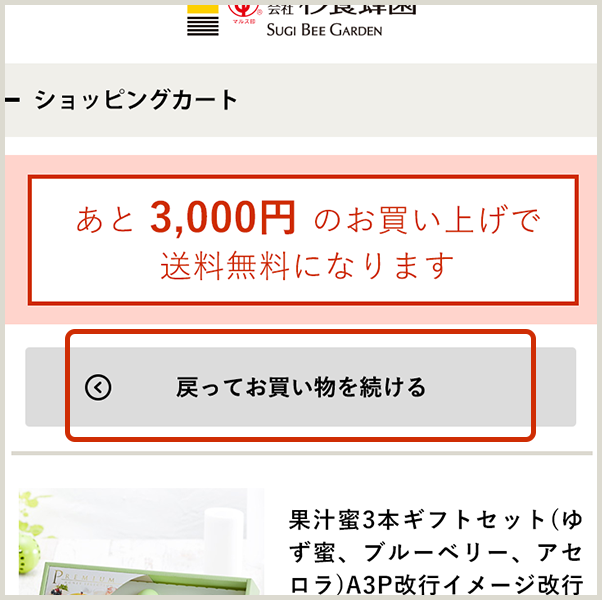The width and height of the screenshot is (602, 600).
Task: Tap 戻ってお買い物を続ける button
Action: point(300,387)
